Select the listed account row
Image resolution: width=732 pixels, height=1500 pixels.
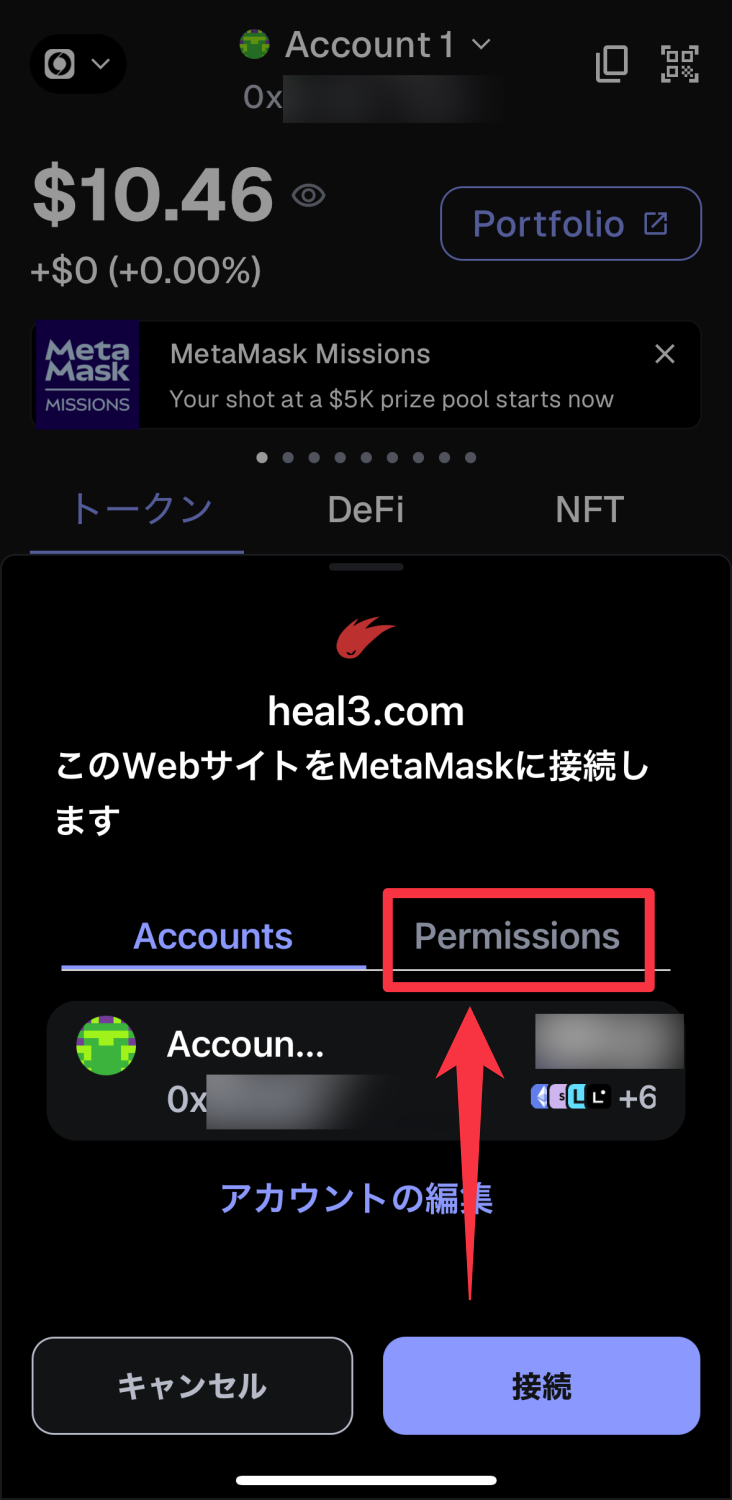(366, 1071)
